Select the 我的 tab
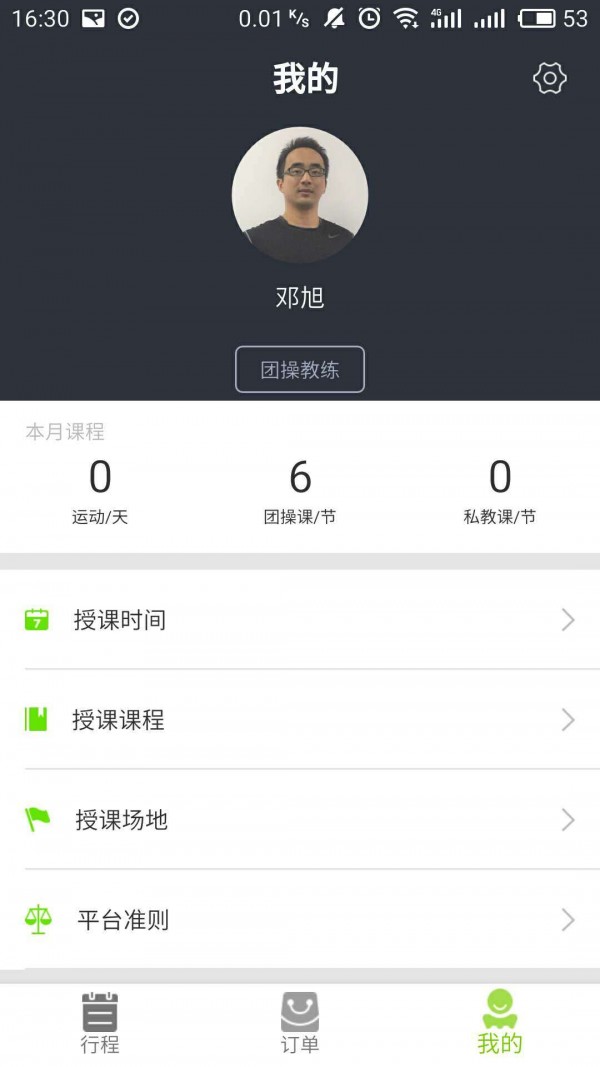 [x=500, y=1024]
